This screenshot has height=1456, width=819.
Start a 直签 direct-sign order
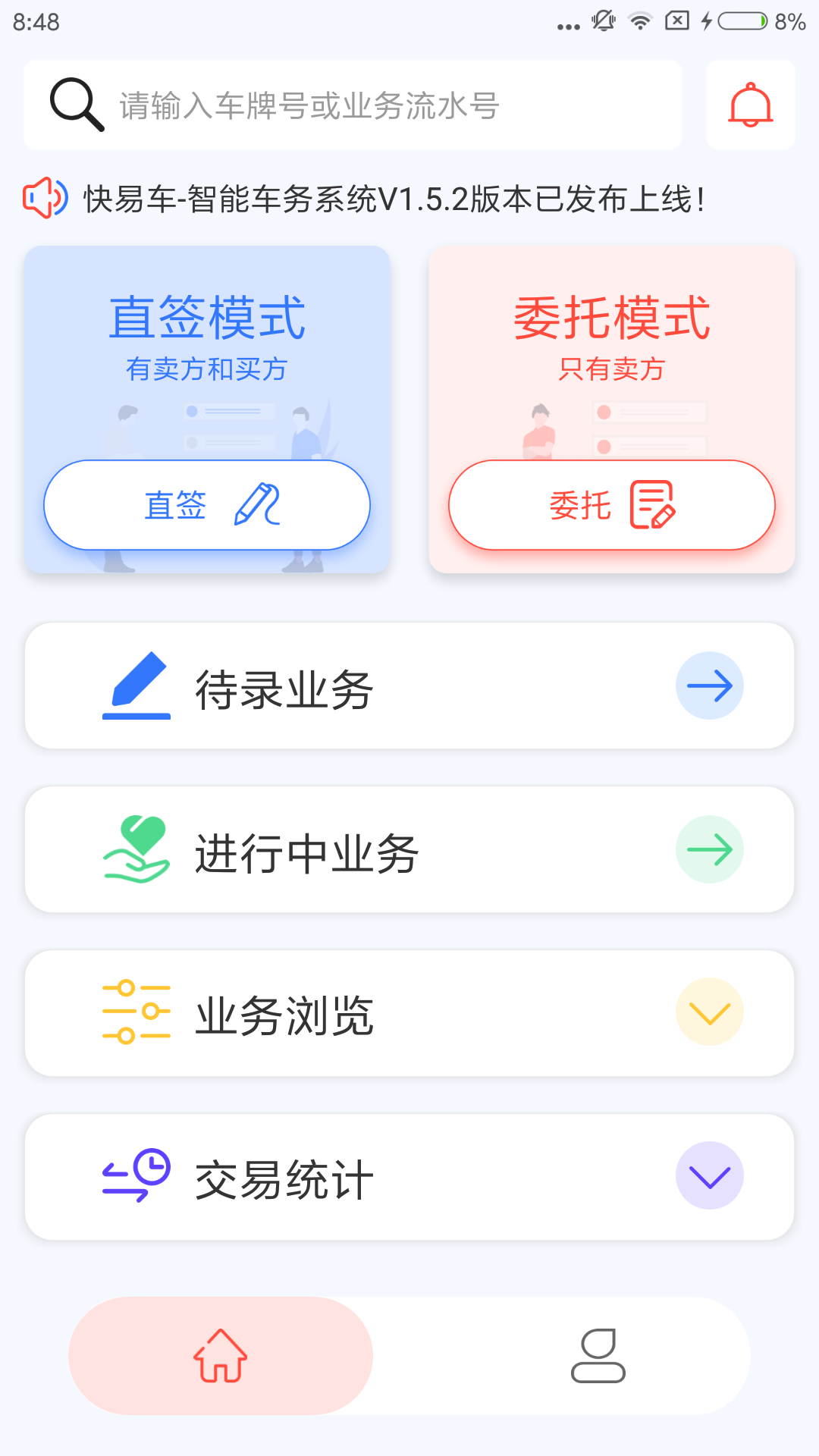click(x=207, y=505)
